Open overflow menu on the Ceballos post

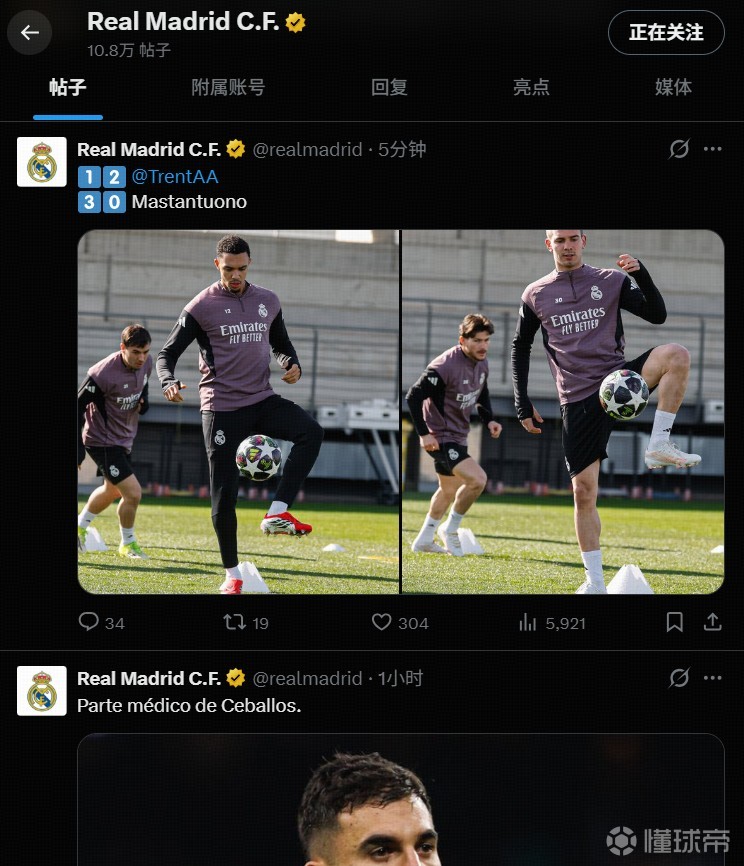pos(712,678)
